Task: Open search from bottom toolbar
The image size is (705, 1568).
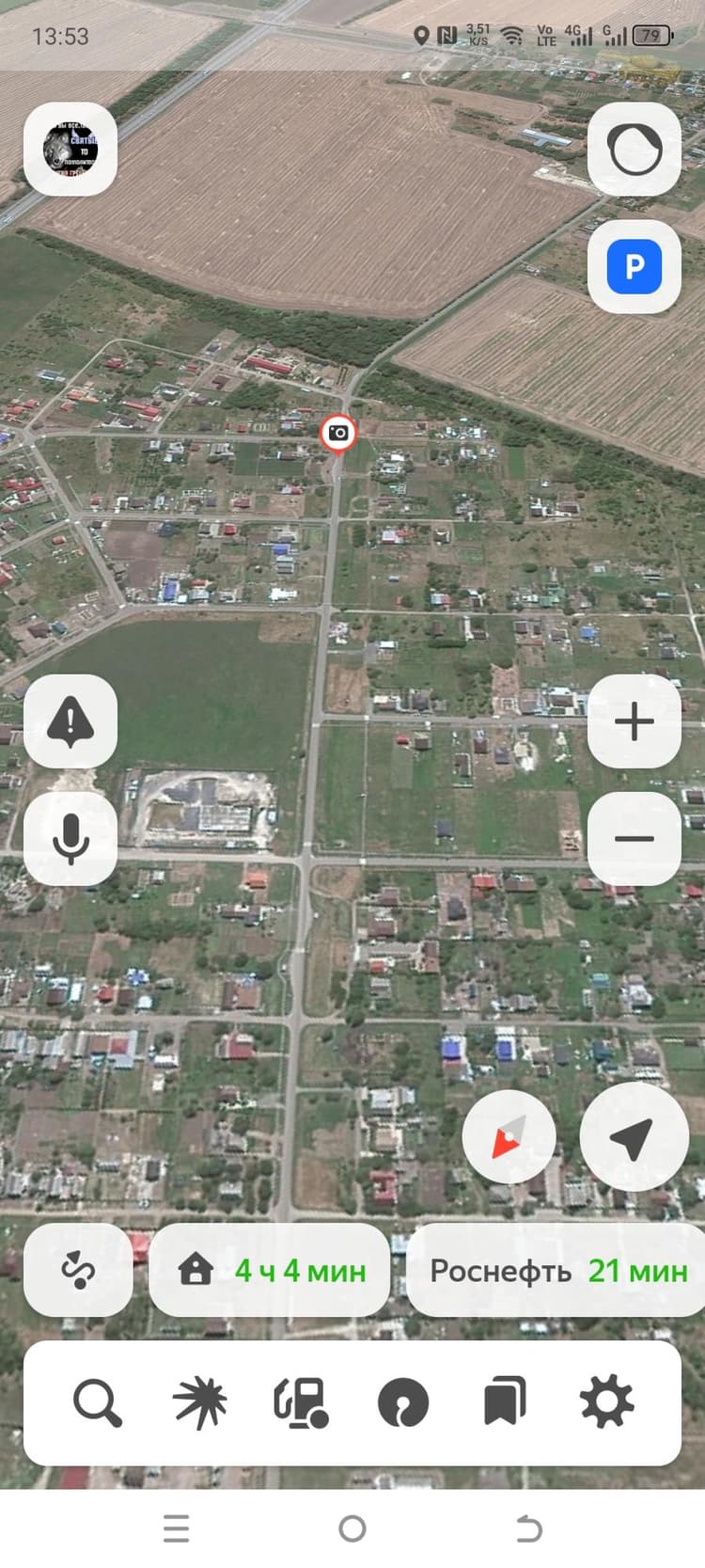Action: point(97,1403)
